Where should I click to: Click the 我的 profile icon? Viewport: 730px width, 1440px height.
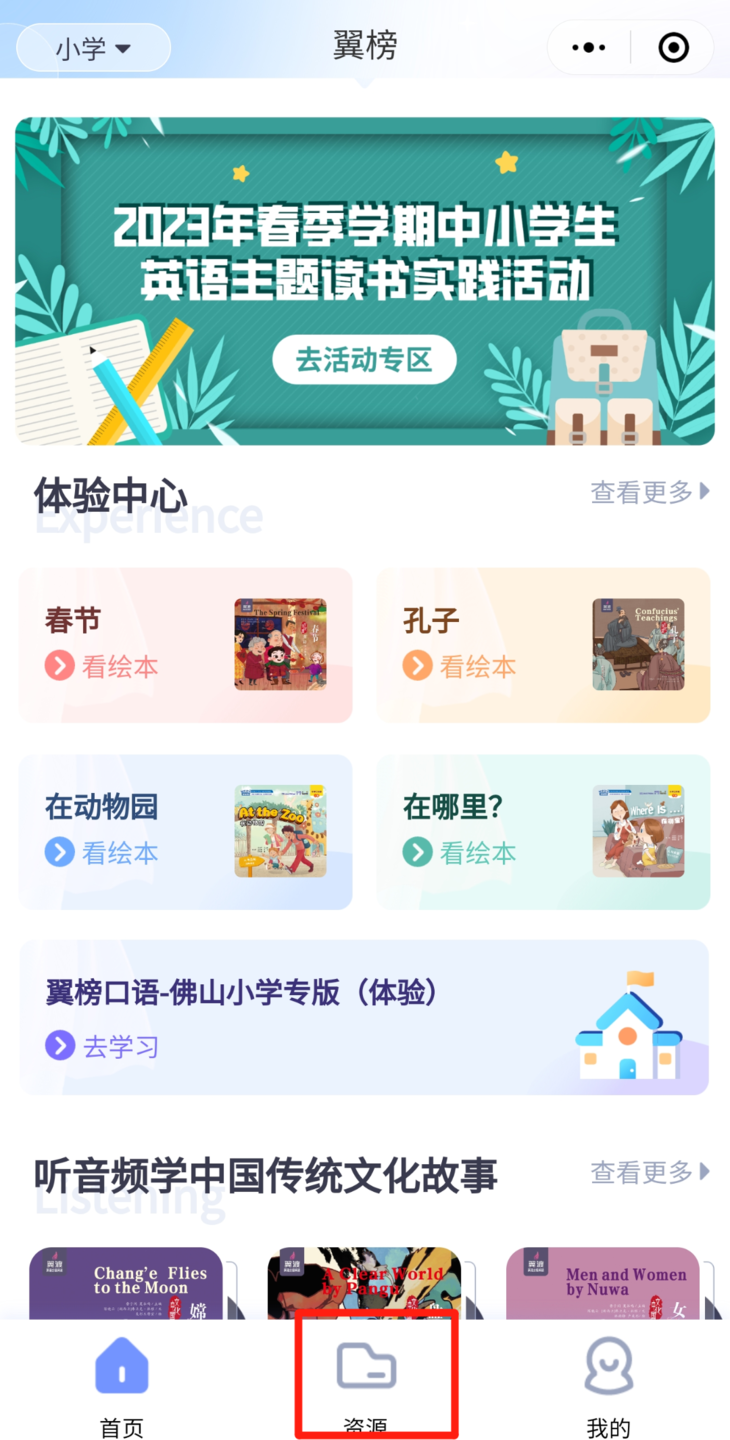pos(608,1365)
